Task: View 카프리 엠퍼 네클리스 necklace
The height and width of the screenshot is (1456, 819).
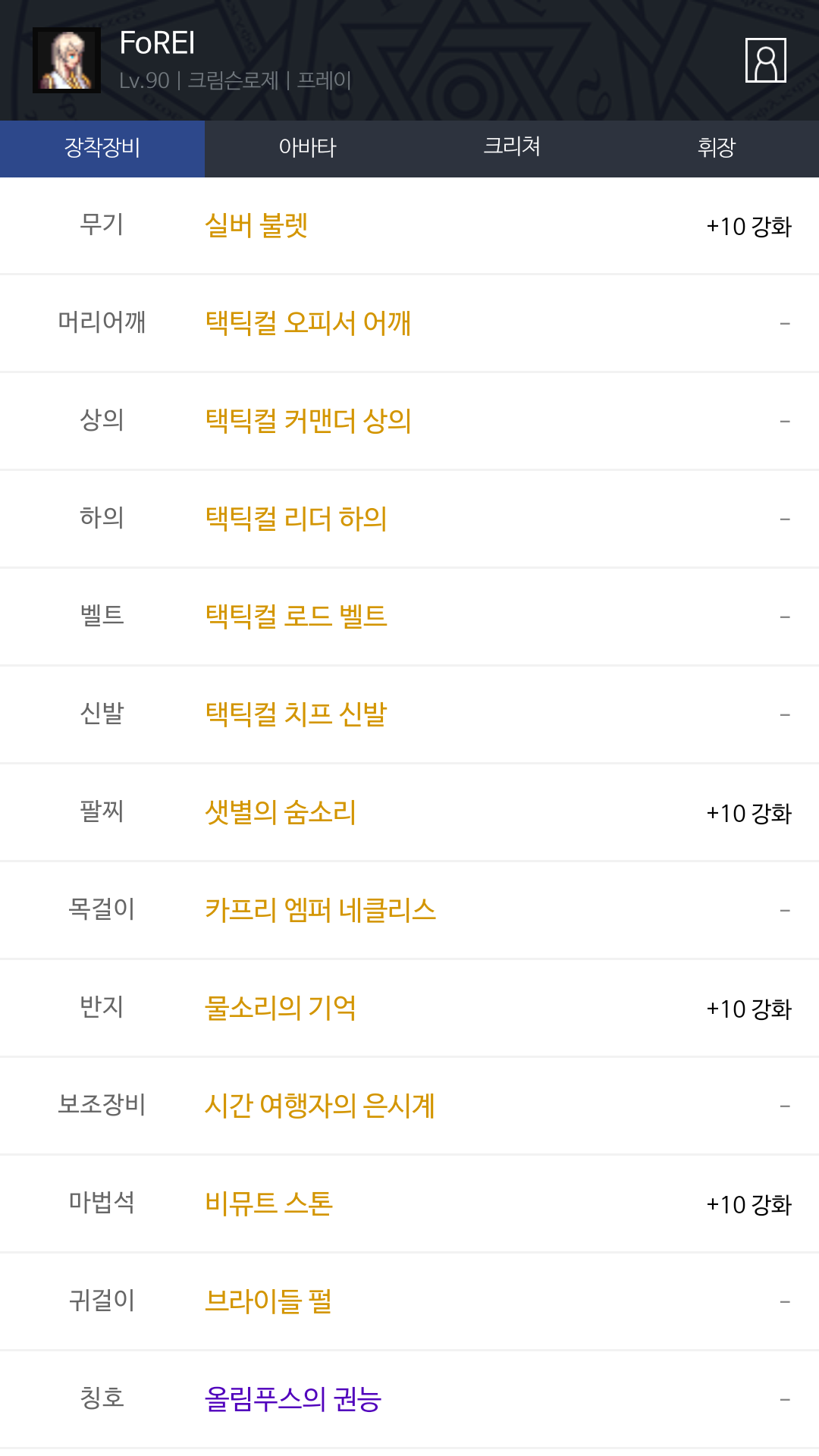Action: click(x=320, y=910)
